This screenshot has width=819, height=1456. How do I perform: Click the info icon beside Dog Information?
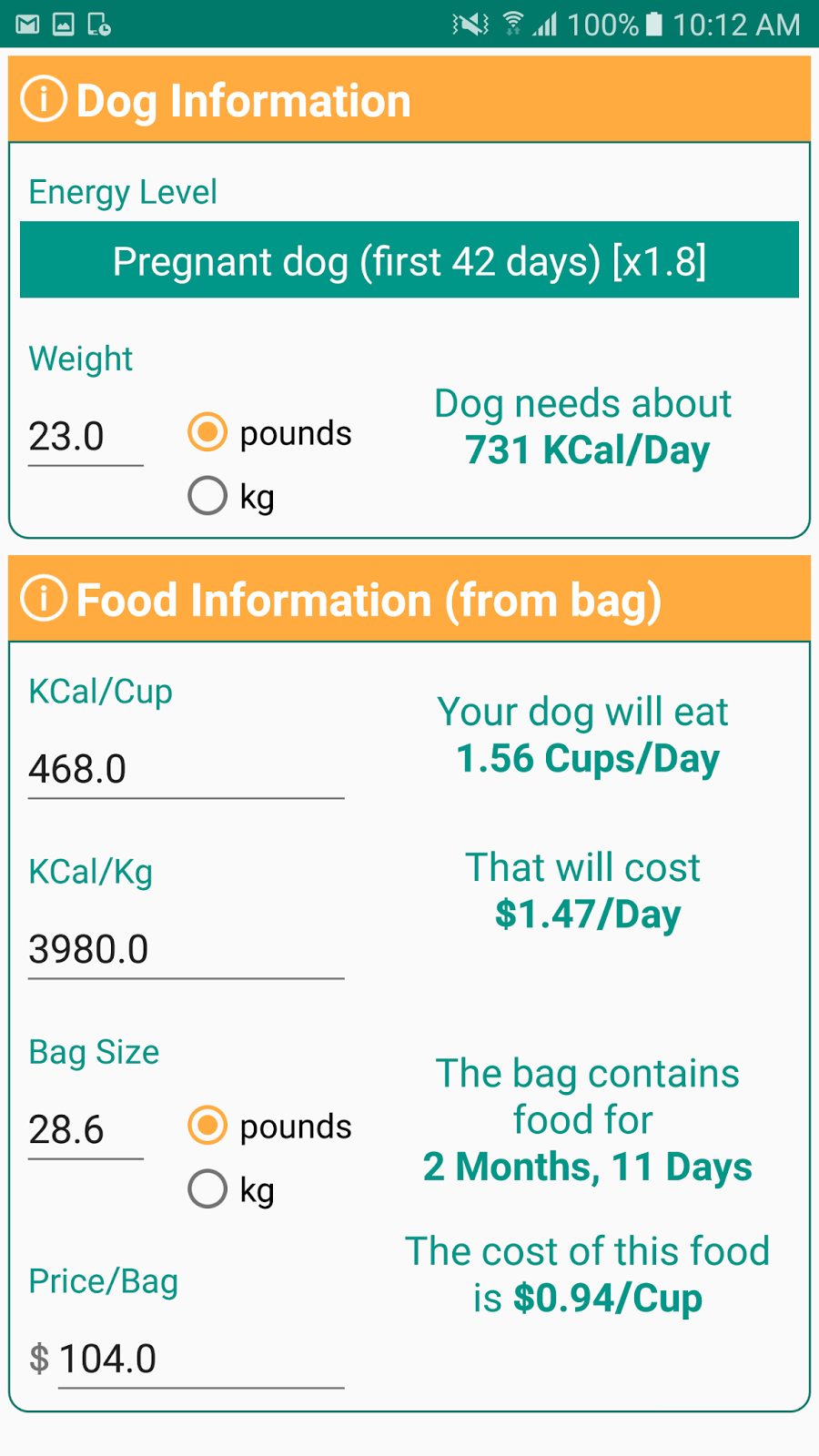click(x=45, y=100)
